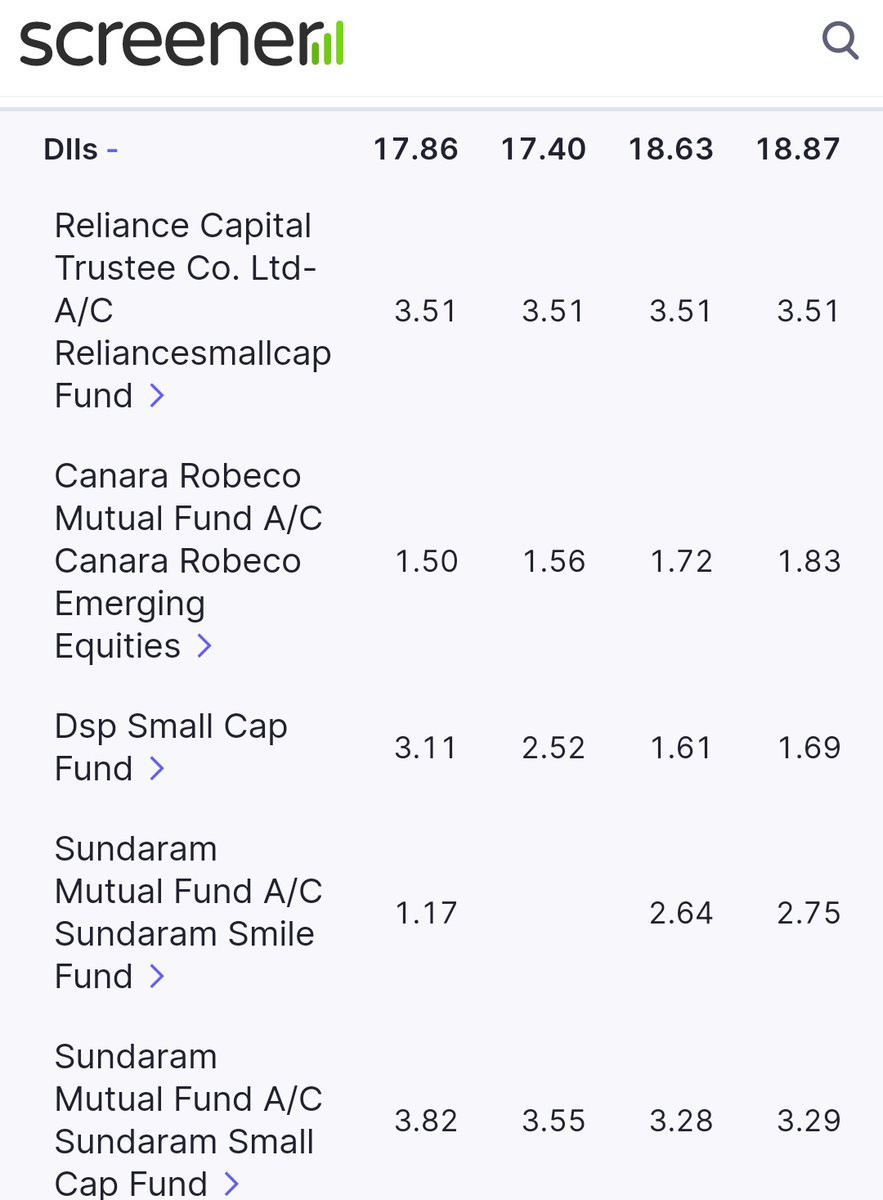
Task: Open Canara Robeco Emerging Equities holdings
Action: pos(187,561)
